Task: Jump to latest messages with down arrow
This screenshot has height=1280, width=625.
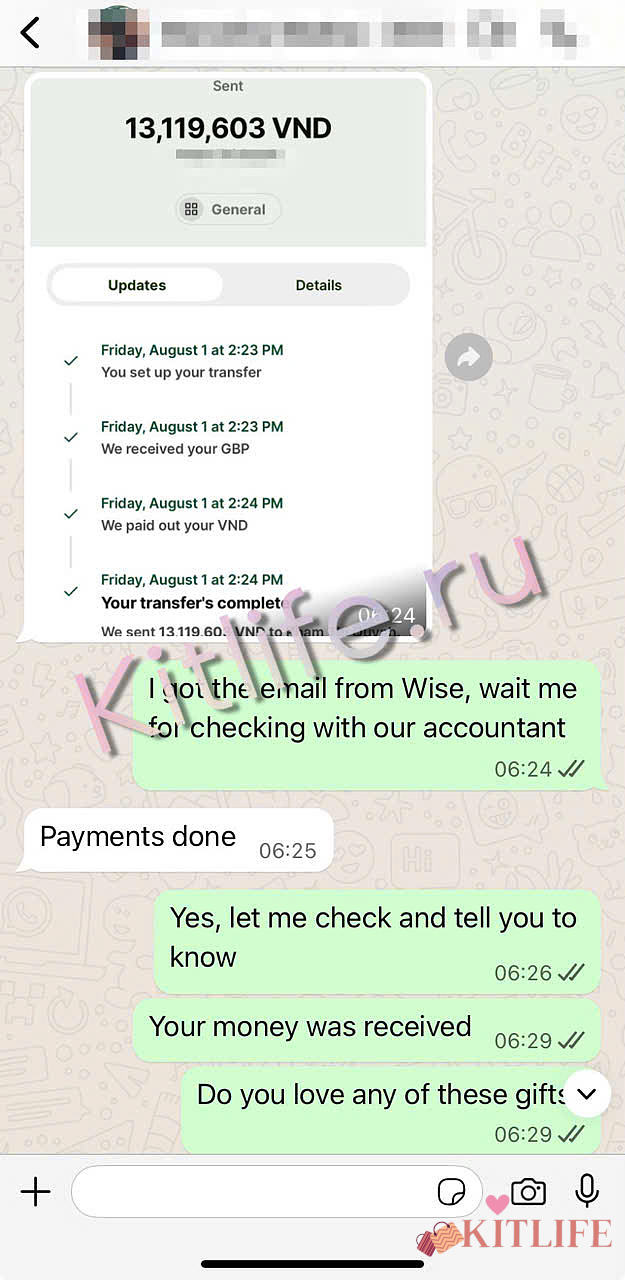Action: (x=587, y=1094)
